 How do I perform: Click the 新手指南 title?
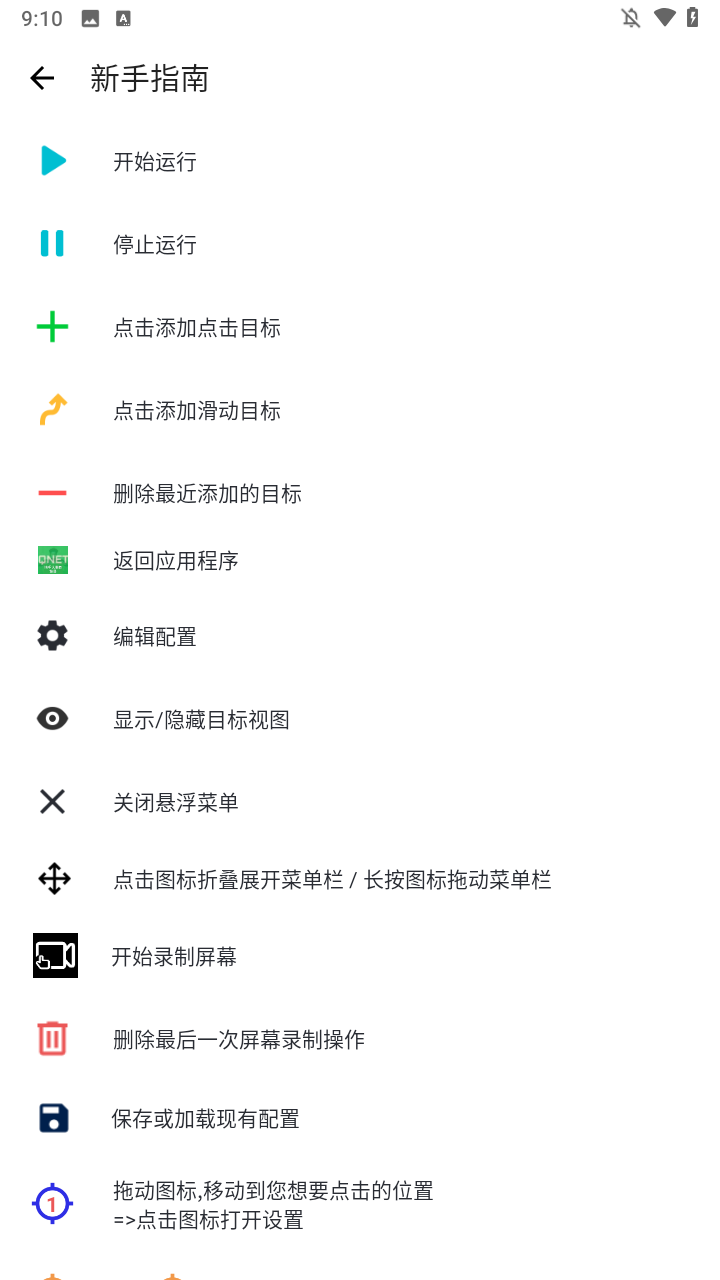tap(148, 78)
